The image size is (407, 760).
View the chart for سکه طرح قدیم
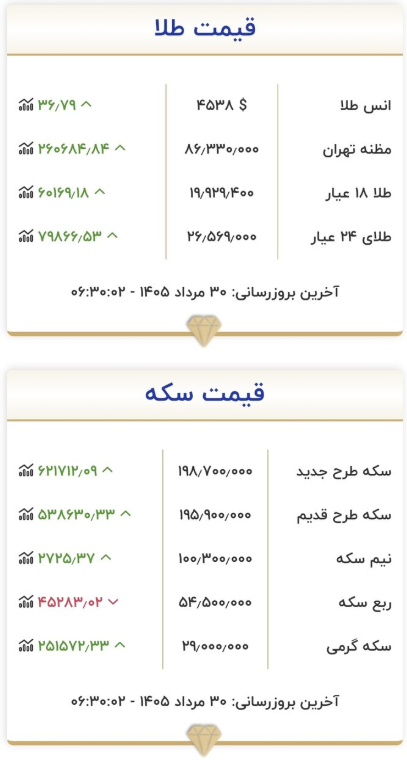coord(26,514)
